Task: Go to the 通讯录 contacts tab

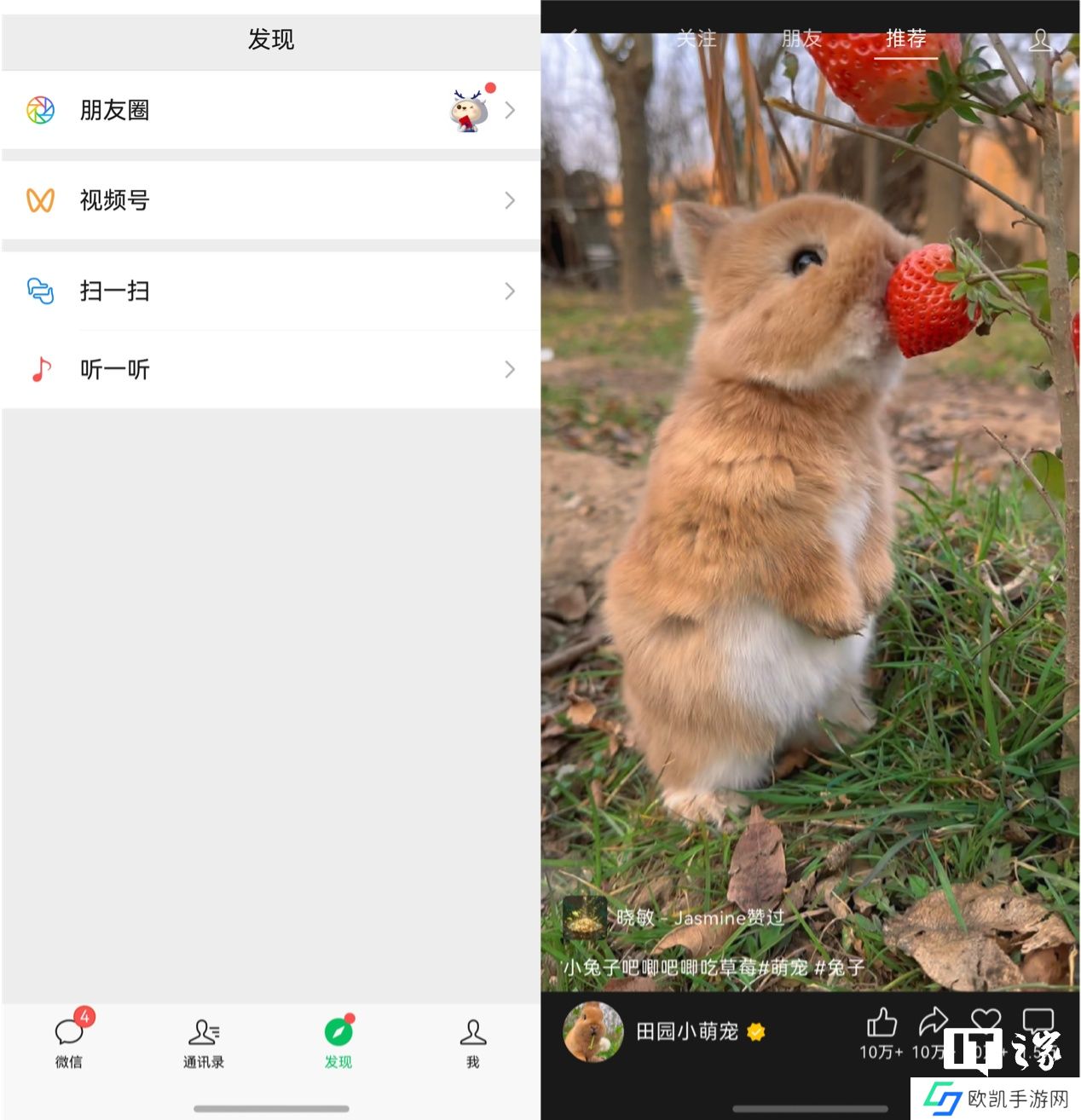Action: coord(204,1042)
